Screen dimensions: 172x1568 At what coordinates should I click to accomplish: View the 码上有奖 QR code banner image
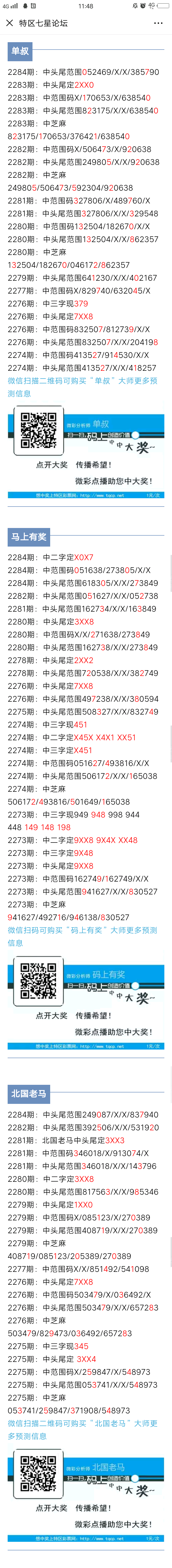pos(86,1002)
